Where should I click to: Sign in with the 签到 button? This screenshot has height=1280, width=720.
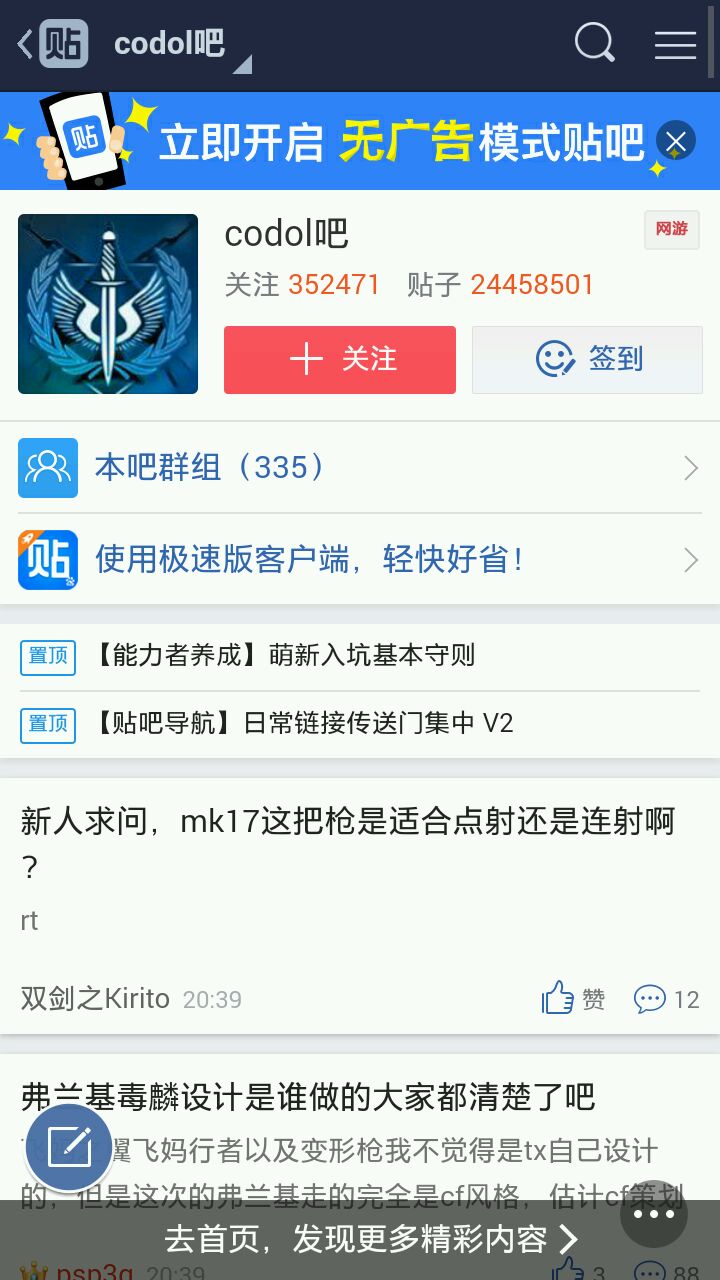point(587,360)
